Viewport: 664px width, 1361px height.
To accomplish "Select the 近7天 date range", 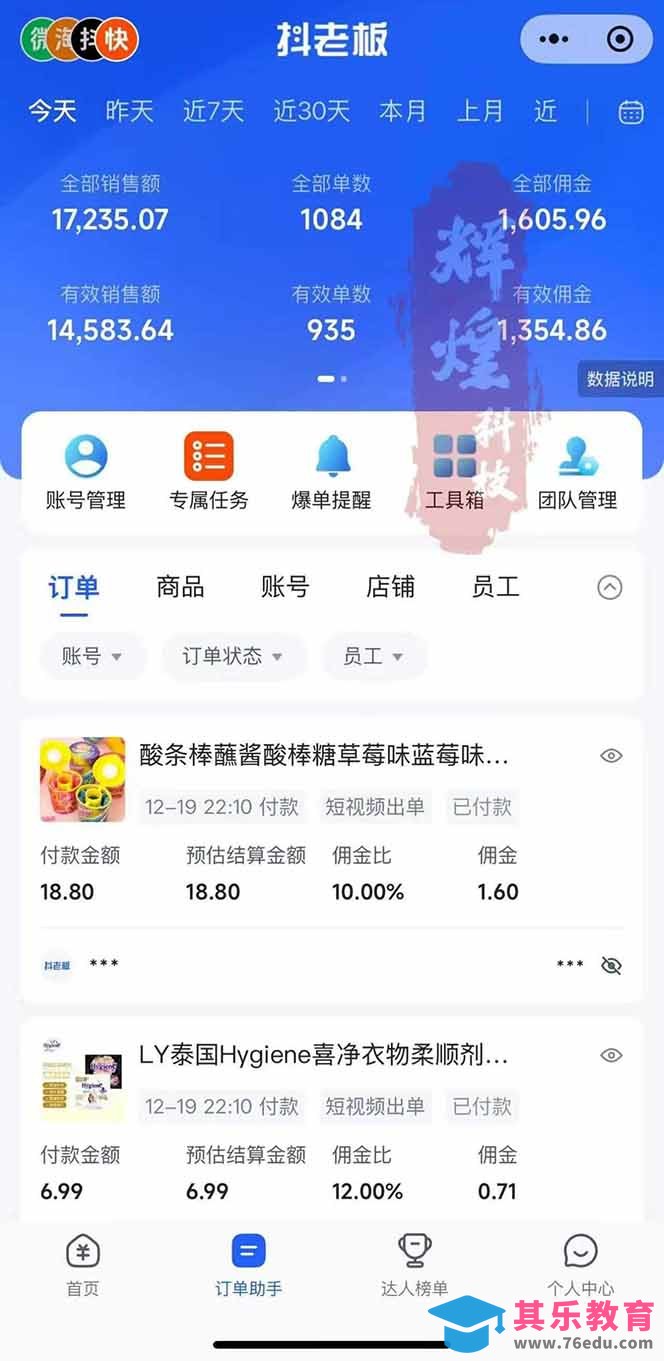I will [x=213, y=111].
